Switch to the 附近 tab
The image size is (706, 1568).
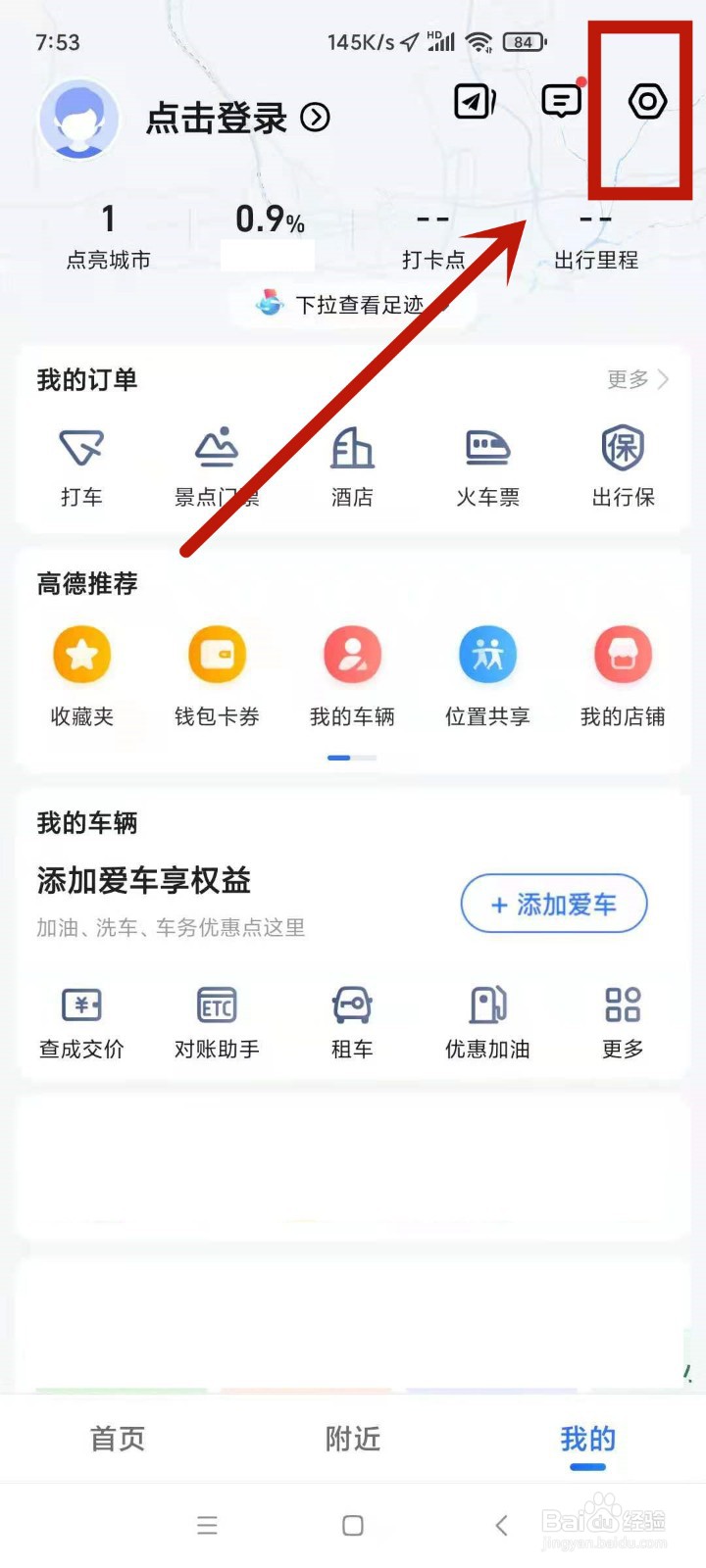coord(352,1439)
